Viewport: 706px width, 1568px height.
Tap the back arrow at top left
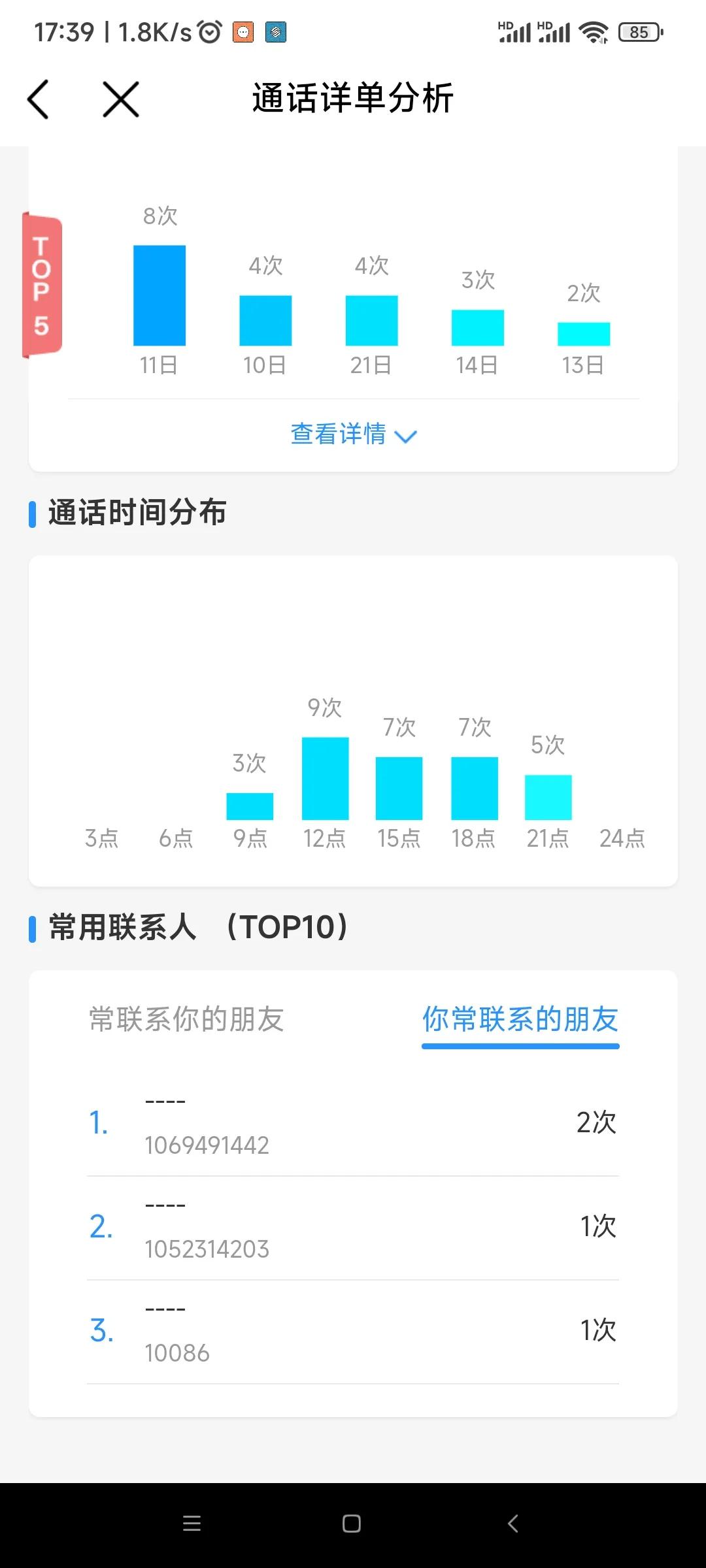click(39, 99)
